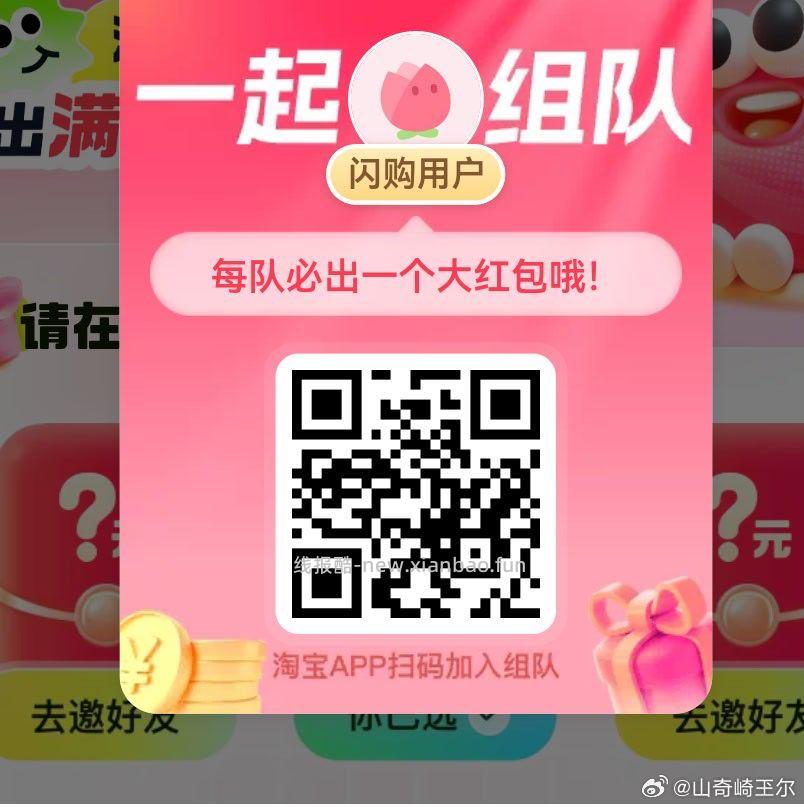
Task: Click the 淘宝APP扫码加入组队 text
Action: tap(416, 664)
